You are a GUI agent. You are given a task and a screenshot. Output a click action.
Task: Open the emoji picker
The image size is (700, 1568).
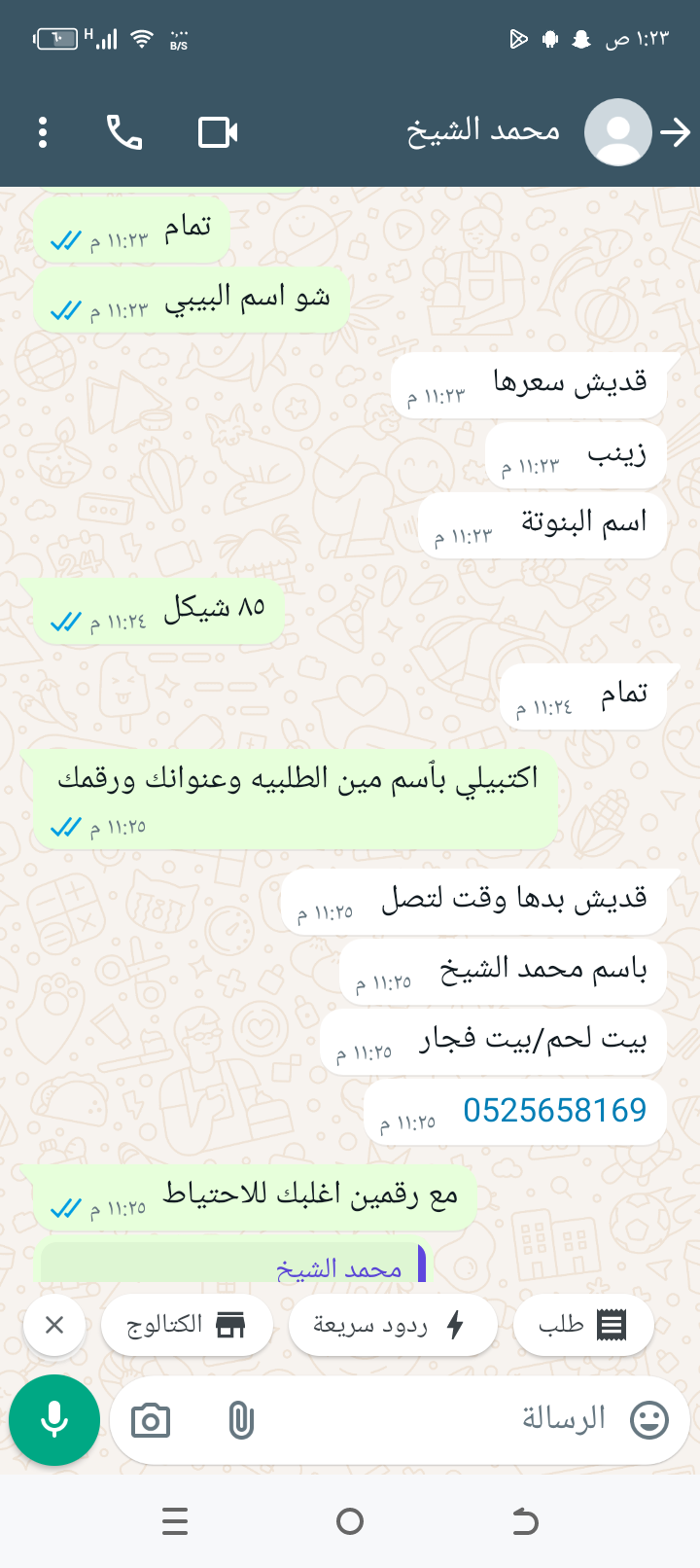pyautogui.click(x=649, y=1420)
